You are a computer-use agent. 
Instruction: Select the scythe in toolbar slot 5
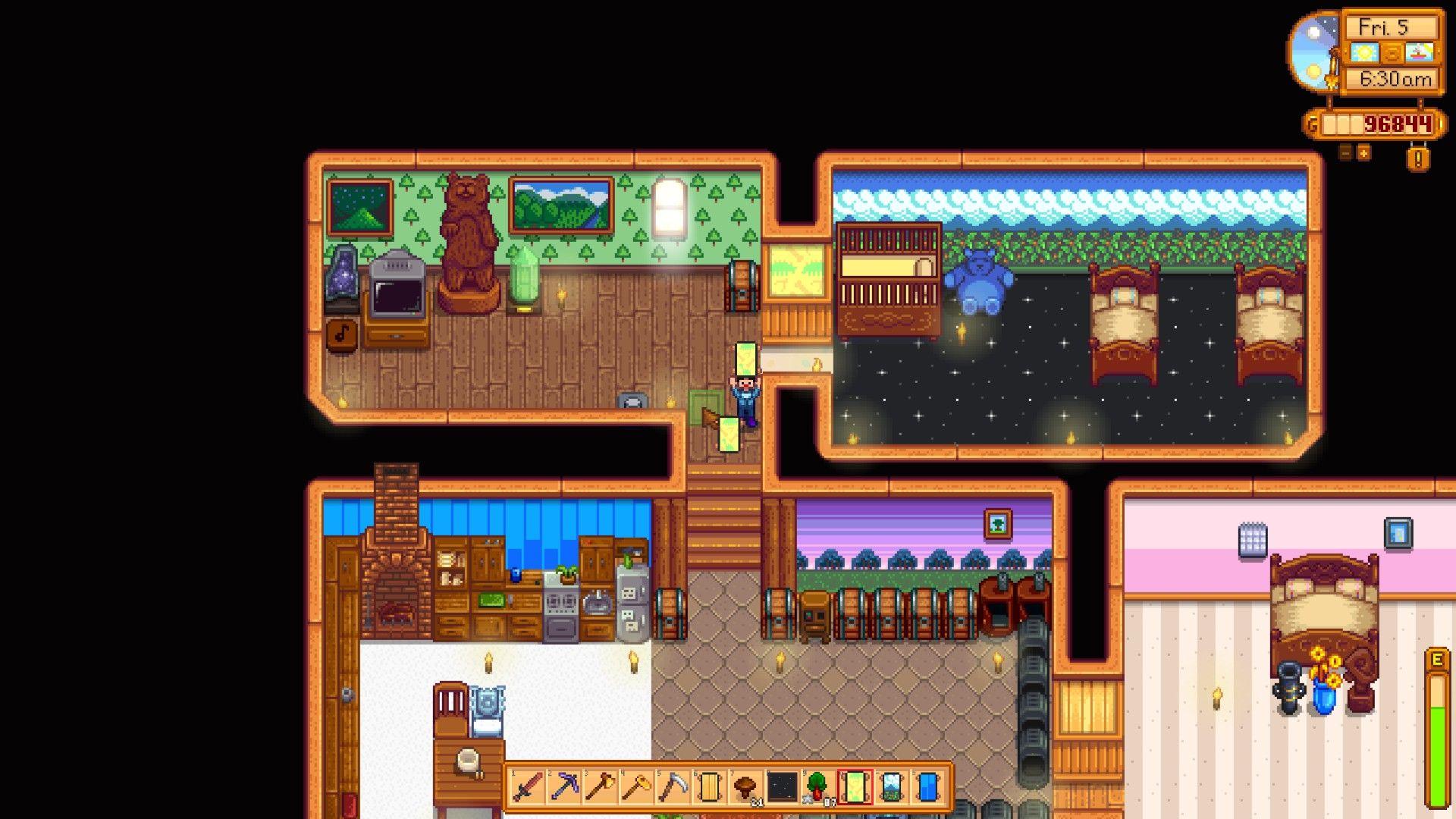click(x=673, y=787)
